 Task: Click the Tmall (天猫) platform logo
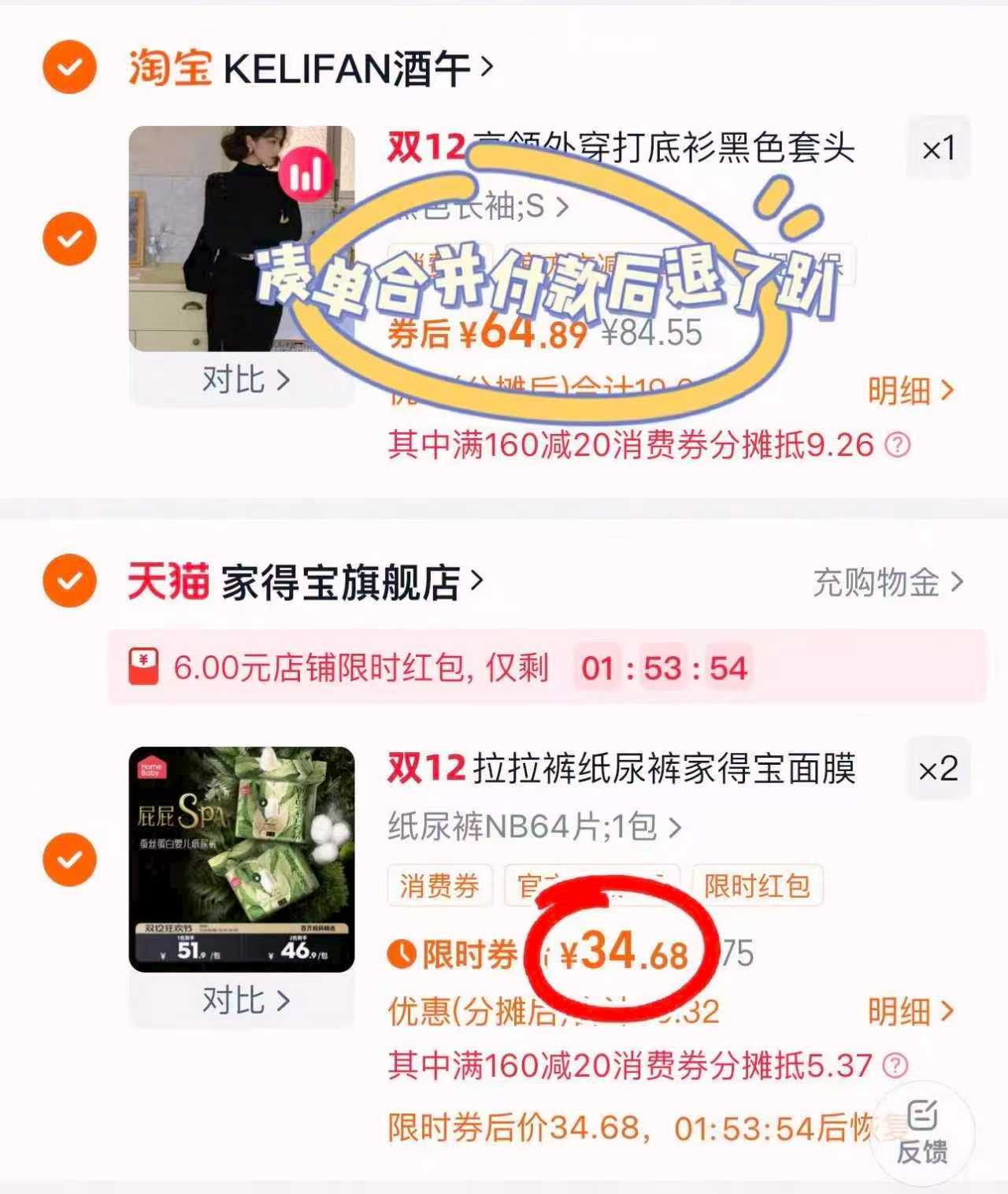167,579
